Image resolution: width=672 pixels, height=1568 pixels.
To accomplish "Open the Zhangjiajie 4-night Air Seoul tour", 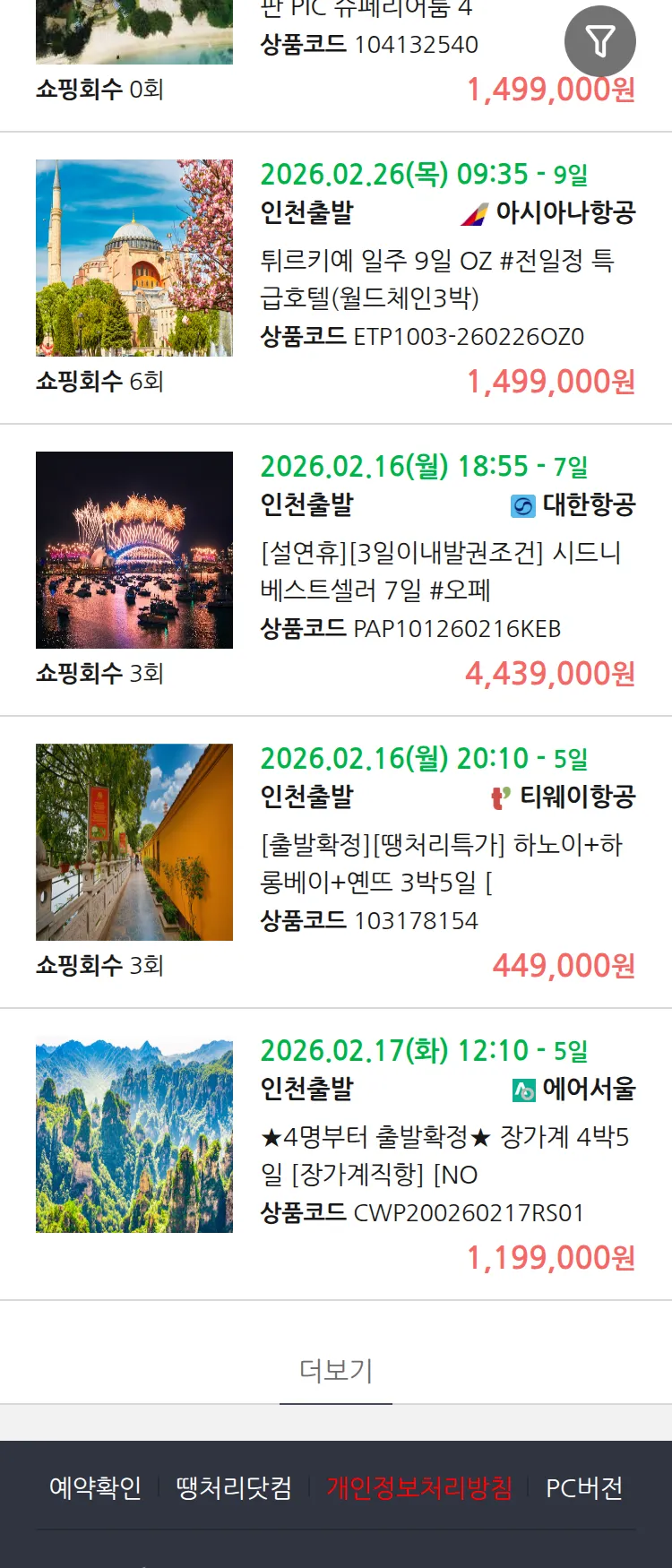I will point(439,1155).
